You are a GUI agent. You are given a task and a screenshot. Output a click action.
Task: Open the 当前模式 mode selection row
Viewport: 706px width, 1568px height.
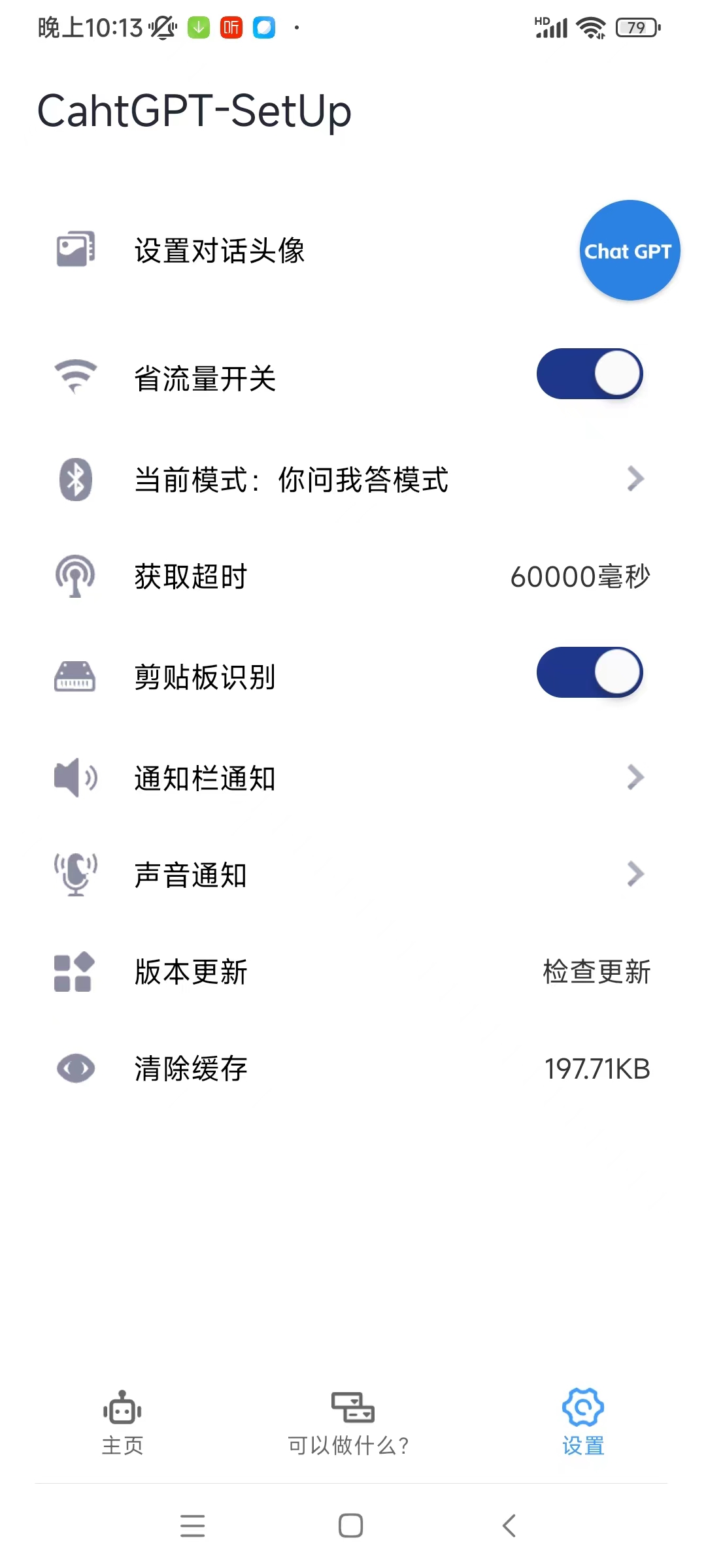click(353, 480)
